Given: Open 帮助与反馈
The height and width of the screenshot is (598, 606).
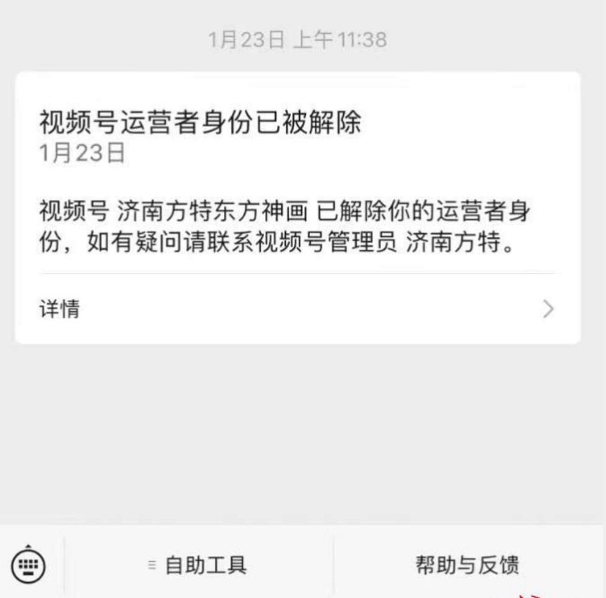Looking at the screenshot, I should pyautogui.click(x=468, y=565).
